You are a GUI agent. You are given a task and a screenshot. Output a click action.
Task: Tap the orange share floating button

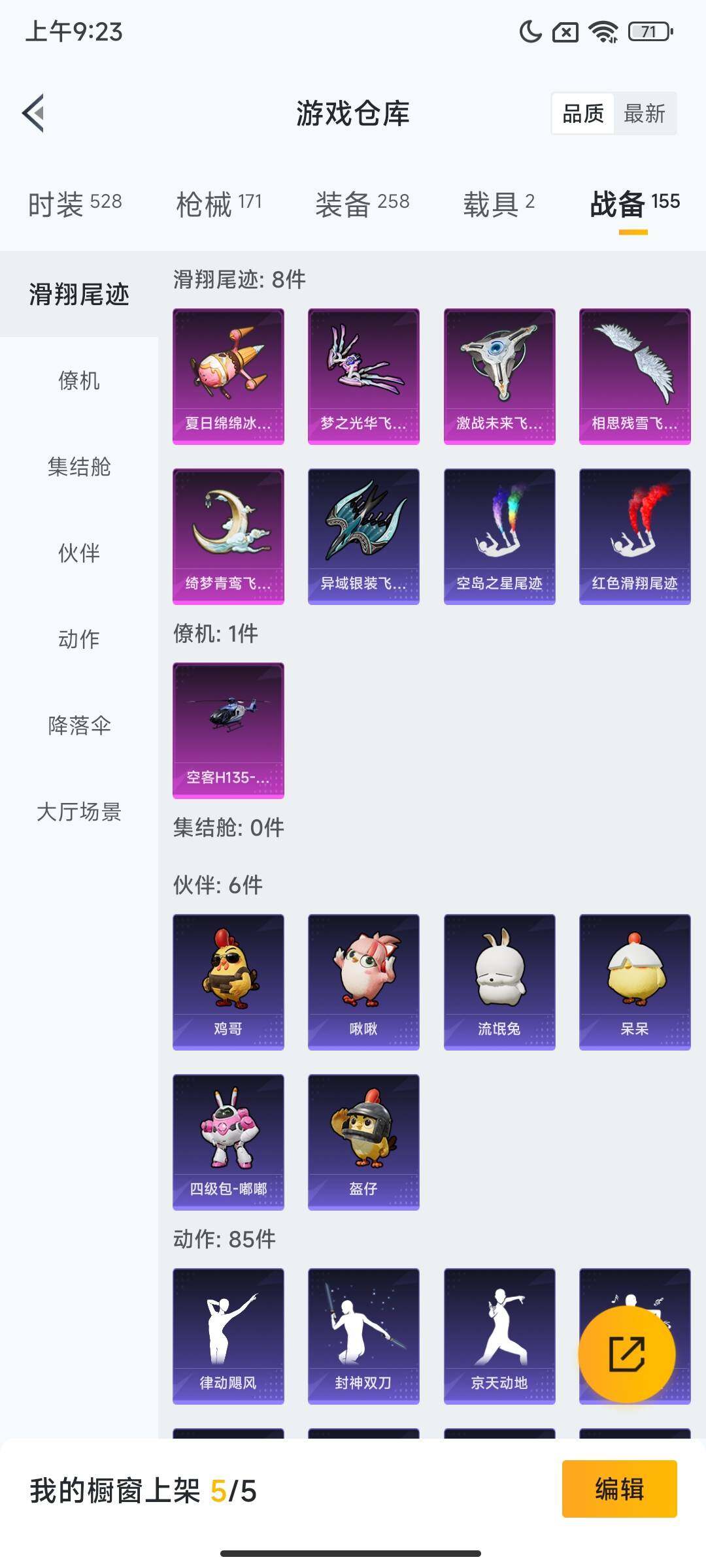626,1354
